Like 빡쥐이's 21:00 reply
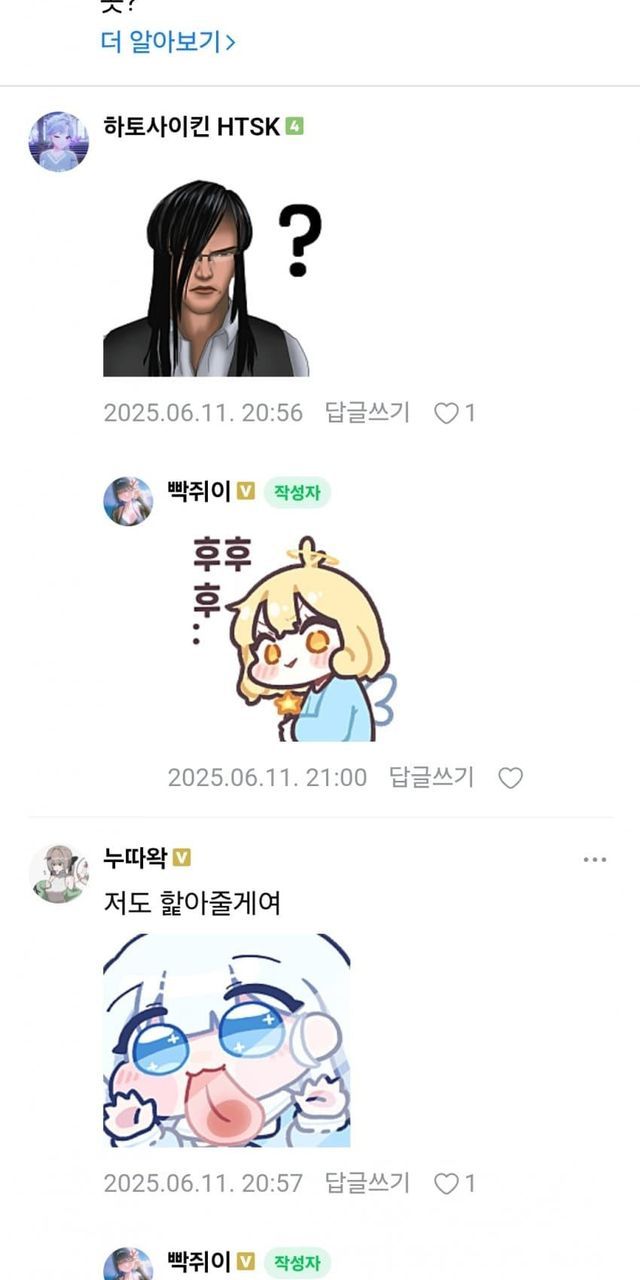The width and height of the screenshot is (640, 1280). [510, 778]
